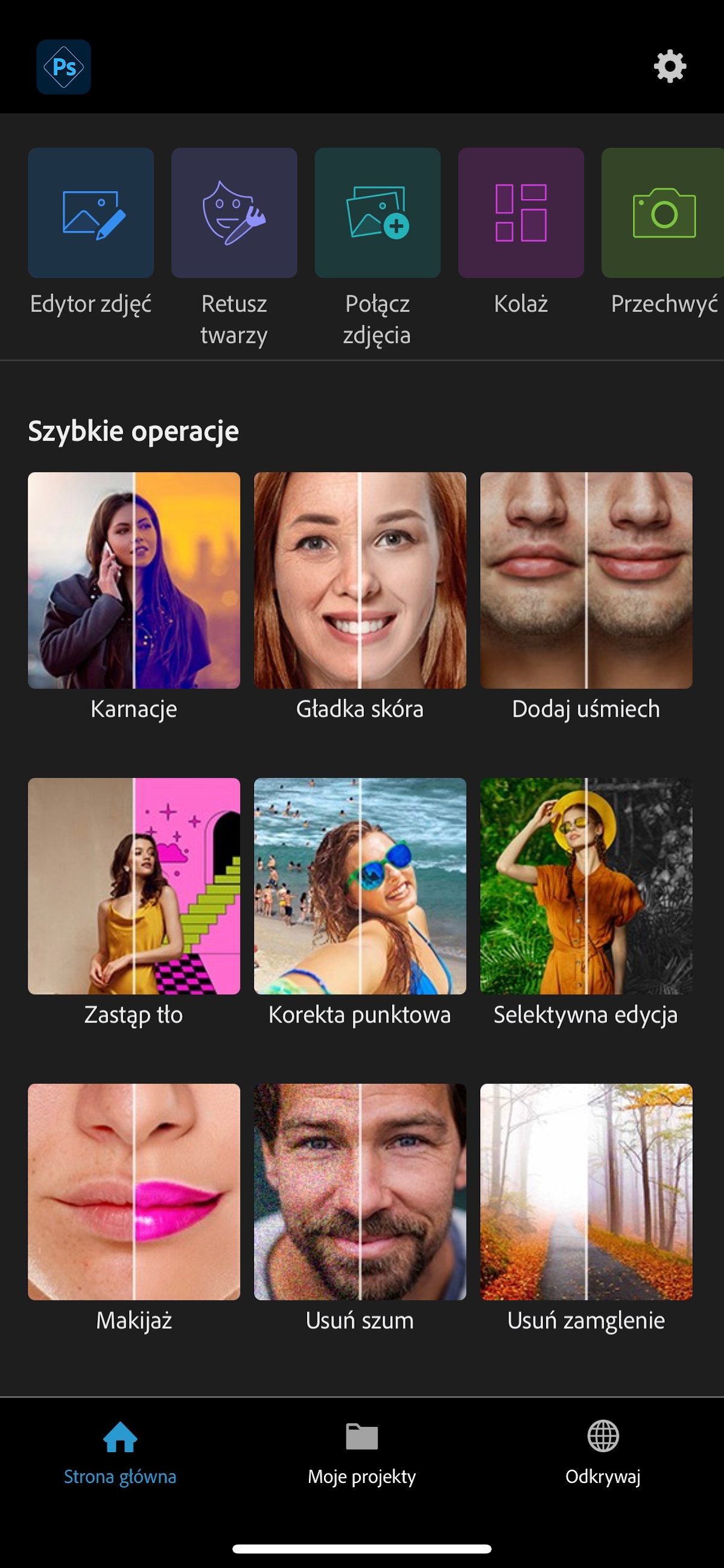Launch Retusz twarzy
Viewport: 724px width, 1568px height.
click(x=234, y=213)
